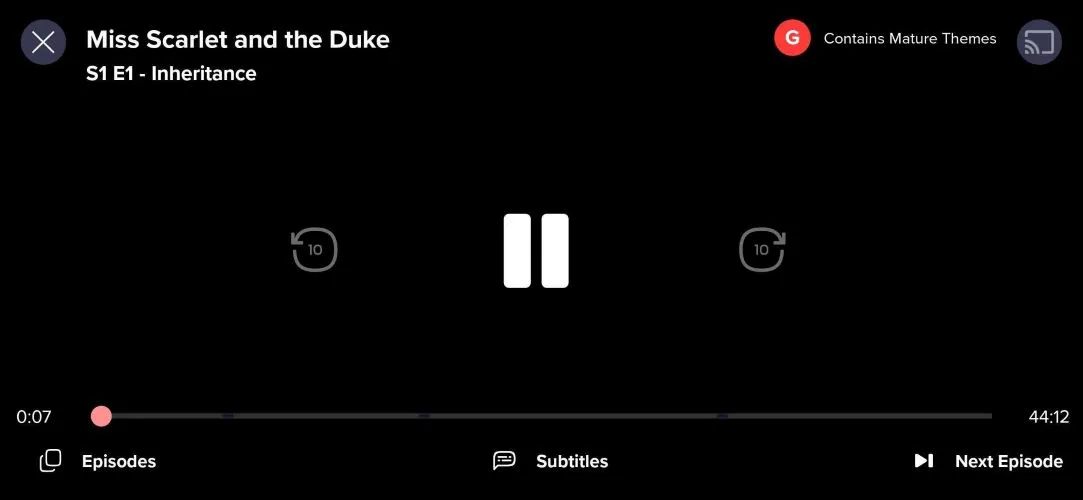The height and width of the screenshot is (500, 1083).
Task: Tap the playback progress bar
Action: point(545,416)
